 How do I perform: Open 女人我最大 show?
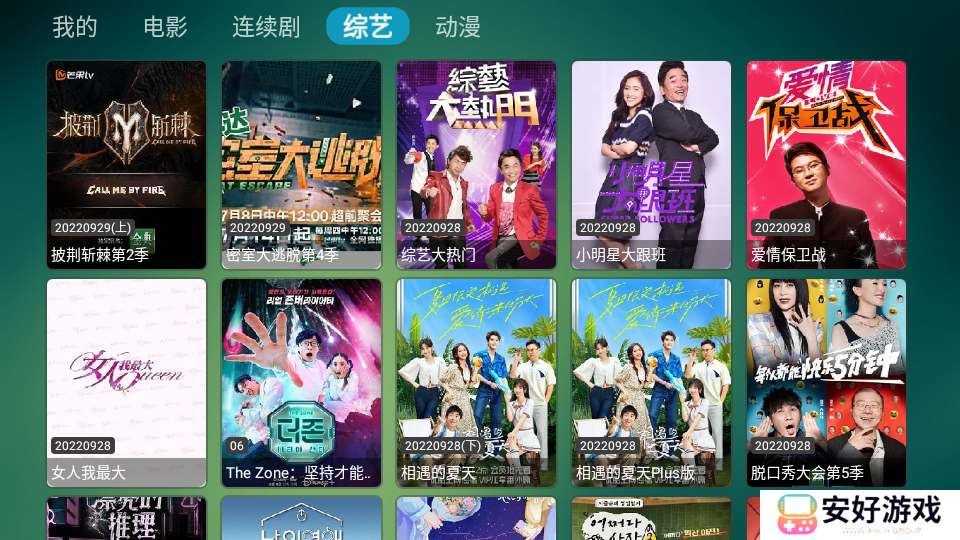pyautogui.click(x=127, y=383)
